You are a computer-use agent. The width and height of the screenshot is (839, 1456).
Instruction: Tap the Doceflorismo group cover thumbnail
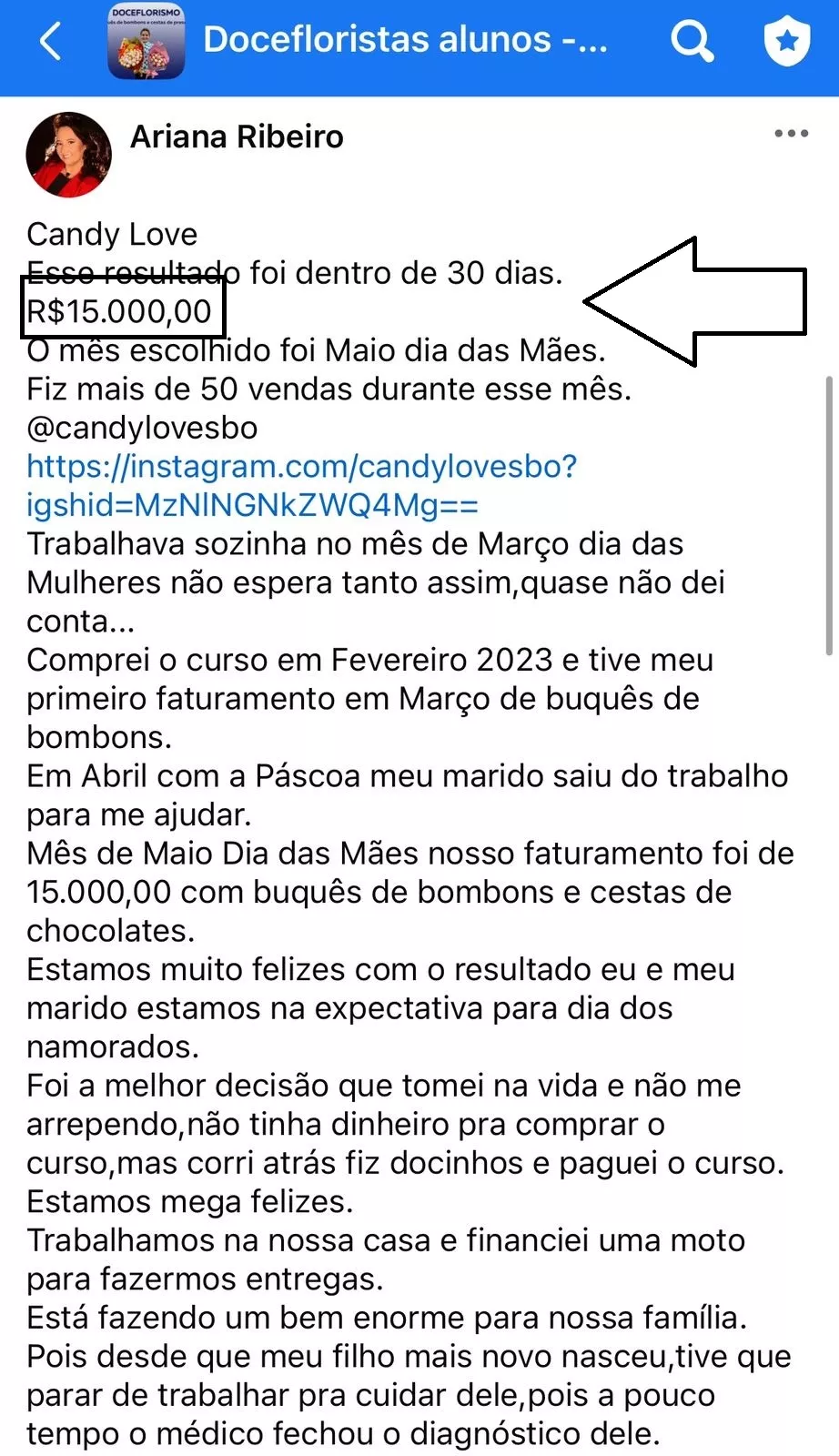pos(146,41)
